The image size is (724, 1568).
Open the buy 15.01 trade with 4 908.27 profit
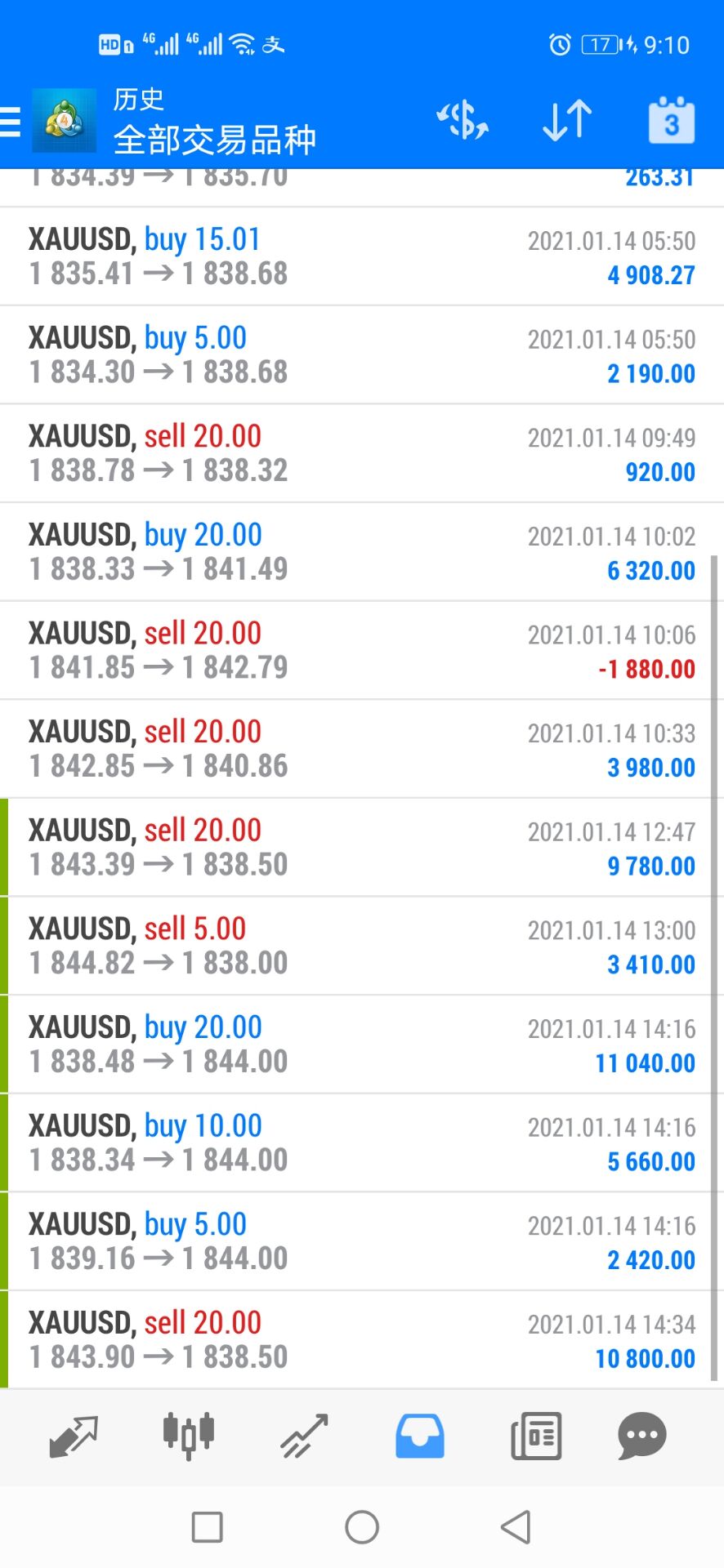click(x=361, y=256)
